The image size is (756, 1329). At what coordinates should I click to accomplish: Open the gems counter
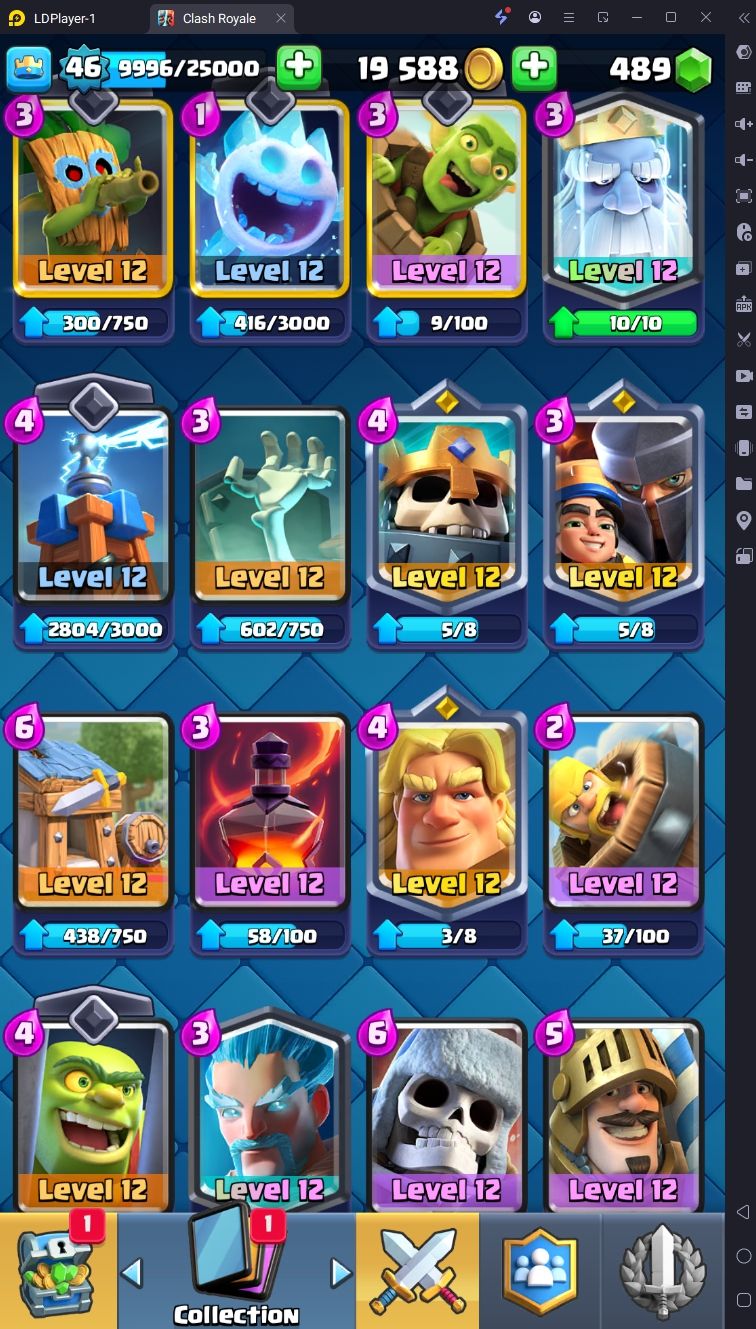pyautogui.click(x=660, y=68)
